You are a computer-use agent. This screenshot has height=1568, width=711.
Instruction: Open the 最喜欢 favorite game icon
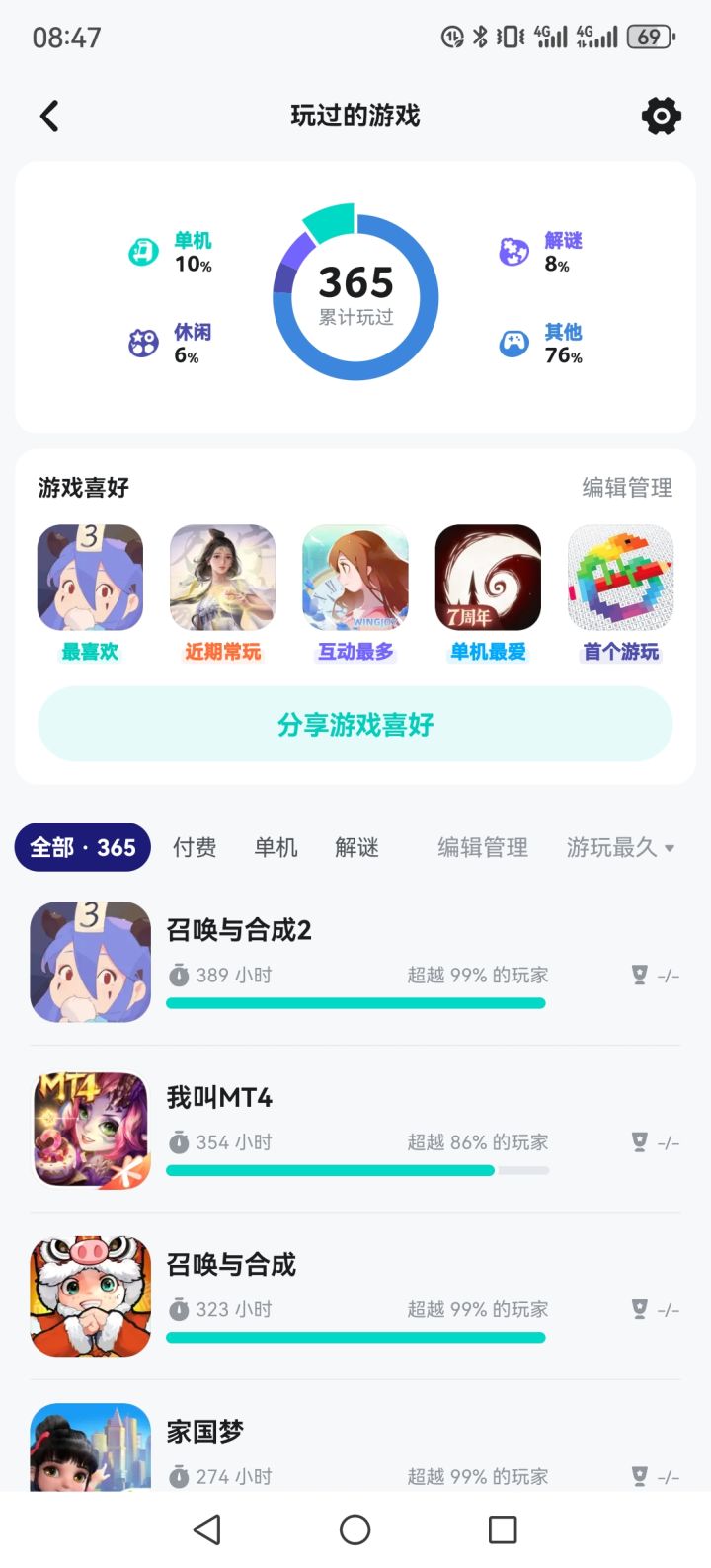pyautogui.click(x=90, y=579)
